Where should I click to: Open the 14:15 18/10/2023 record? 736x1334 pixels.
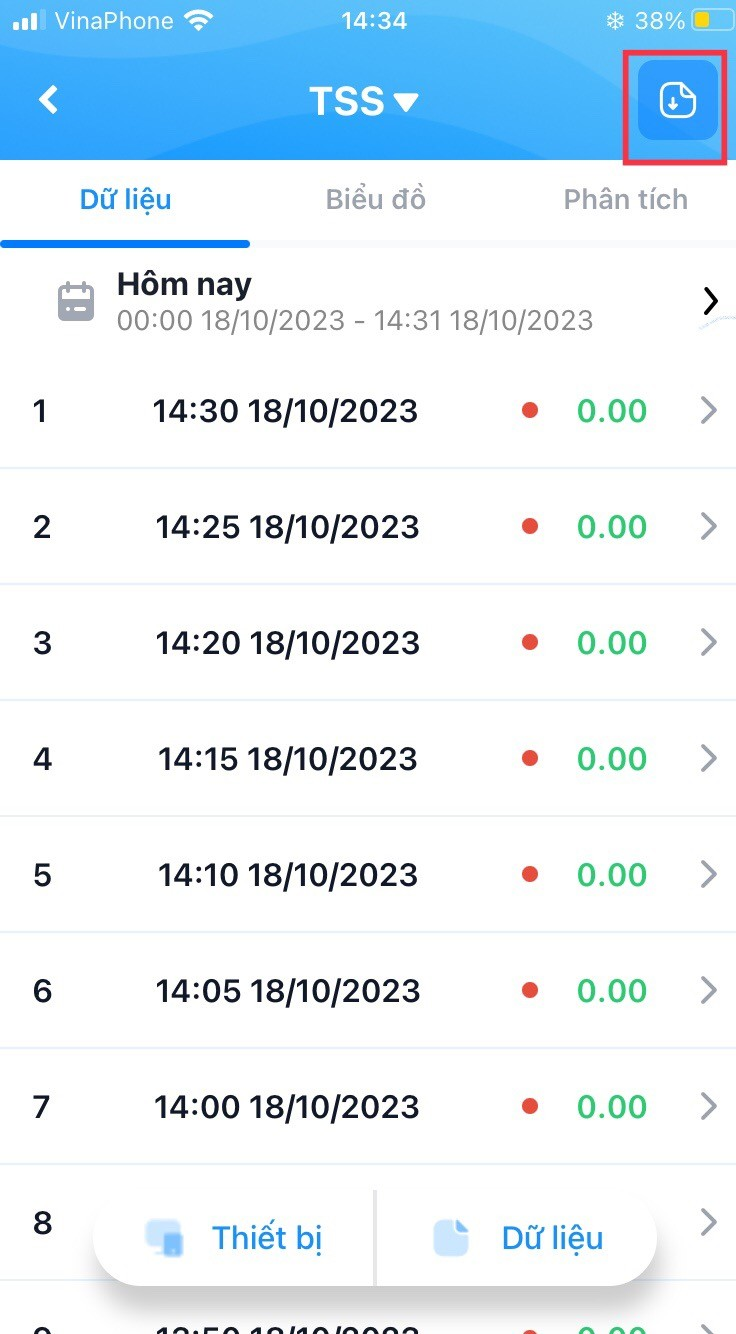pos(368,758)
